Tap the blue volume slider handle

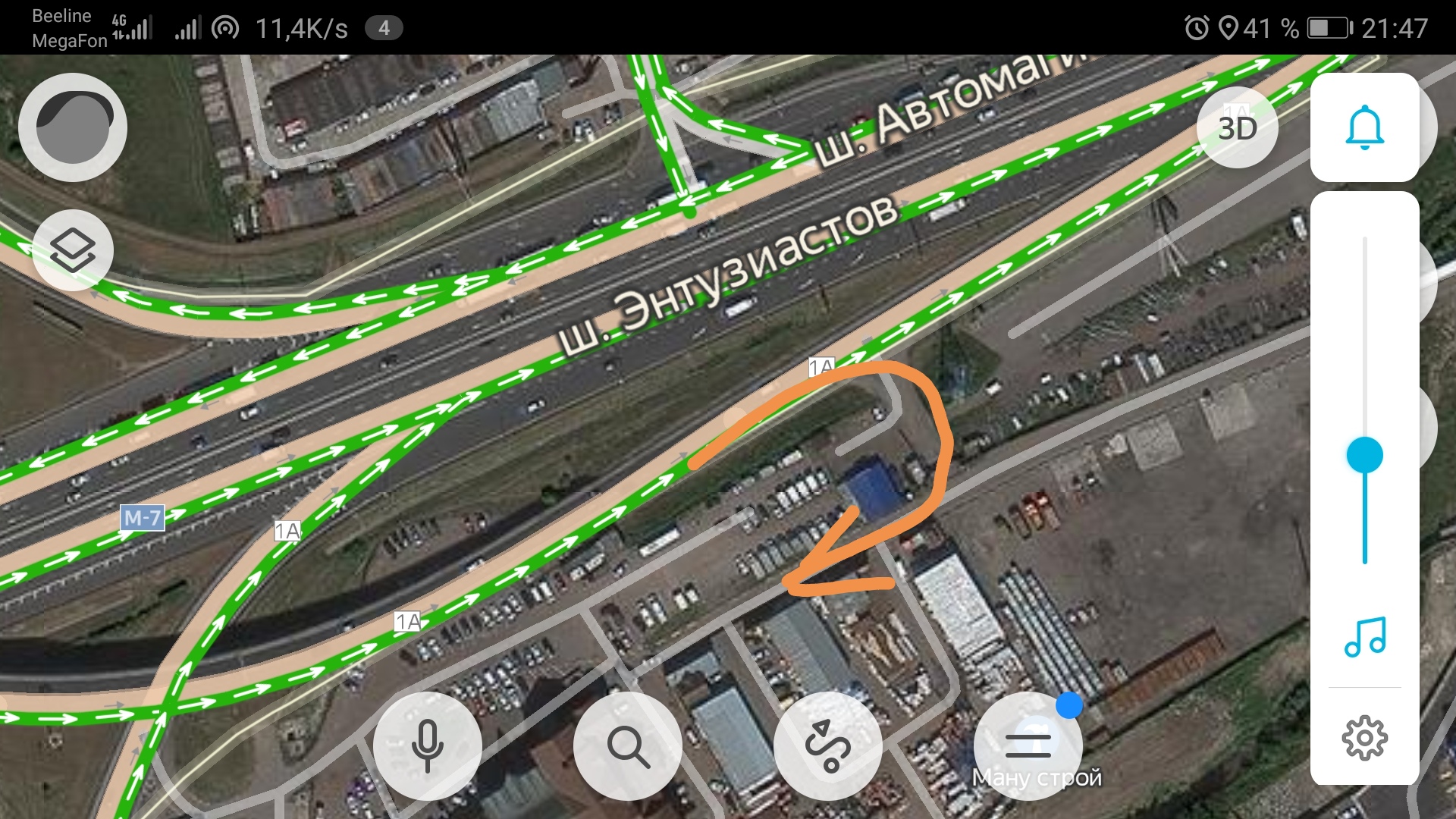tap(1364, 455)
